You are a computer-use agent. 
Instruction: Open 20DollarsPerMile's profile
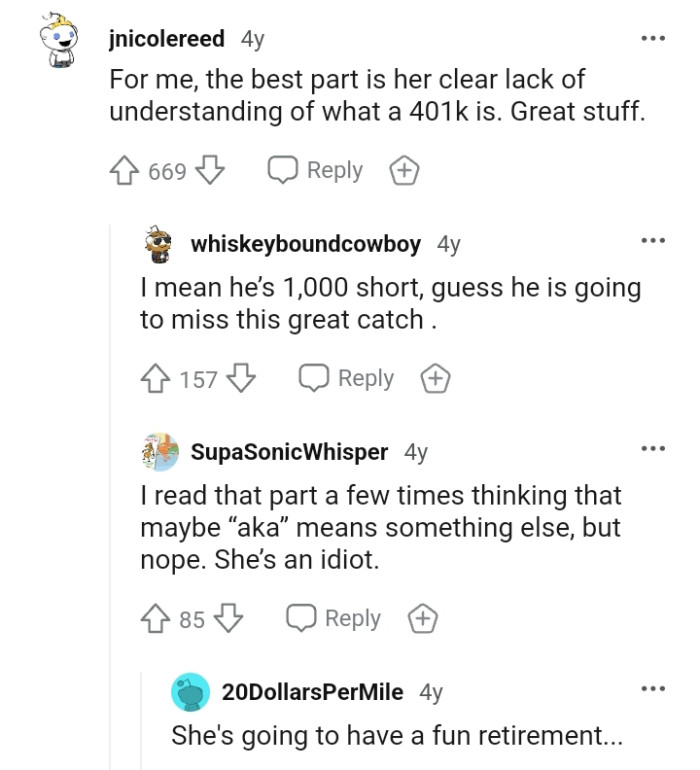[312, 691]
